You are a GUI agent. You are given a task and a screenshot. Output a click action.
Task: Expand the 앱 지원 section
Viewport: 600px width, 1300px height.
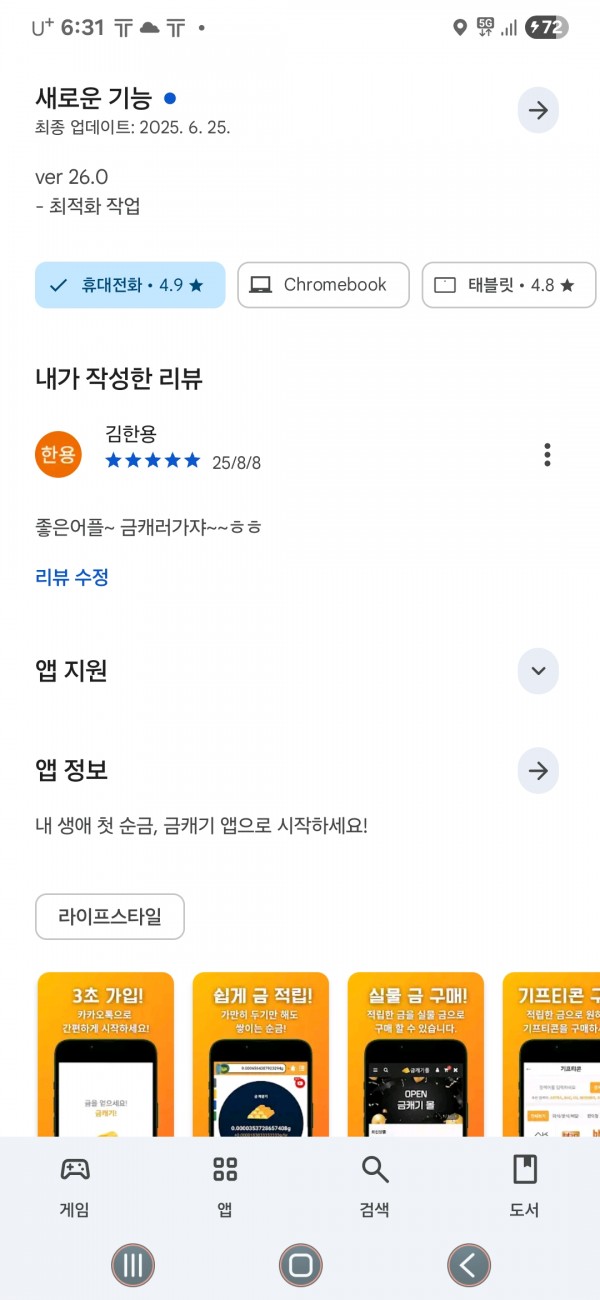(538, 671)
